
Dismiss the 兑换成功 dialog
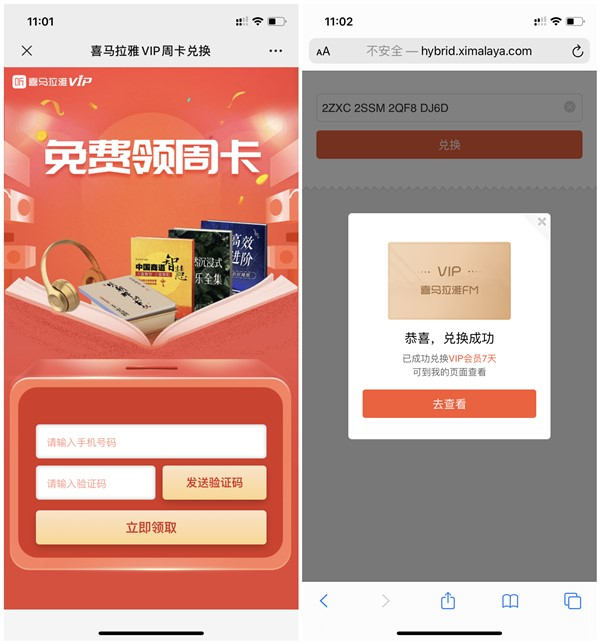[x=542, y=222]
